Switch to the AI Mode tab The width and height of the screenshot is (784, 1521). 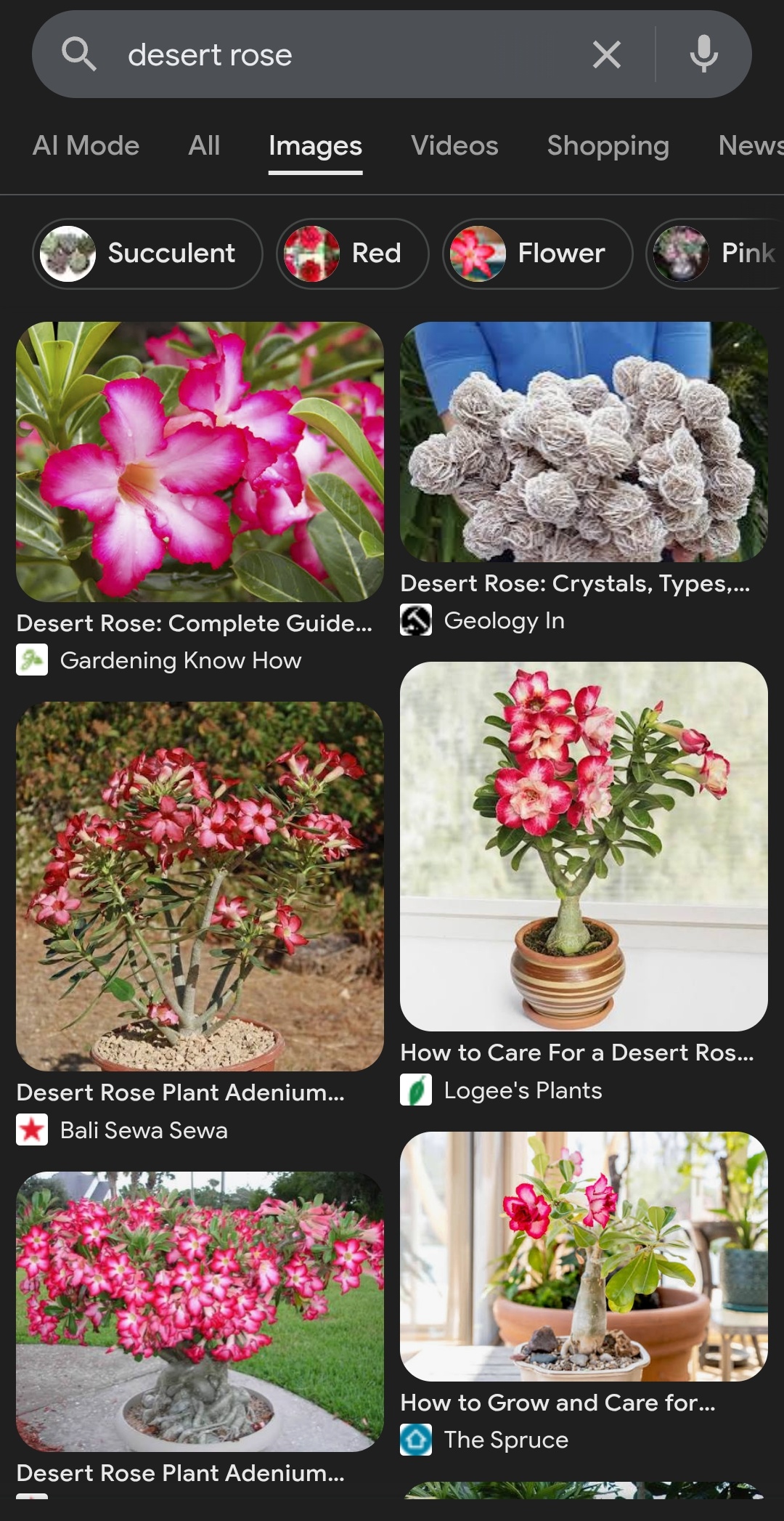(86, 146)
